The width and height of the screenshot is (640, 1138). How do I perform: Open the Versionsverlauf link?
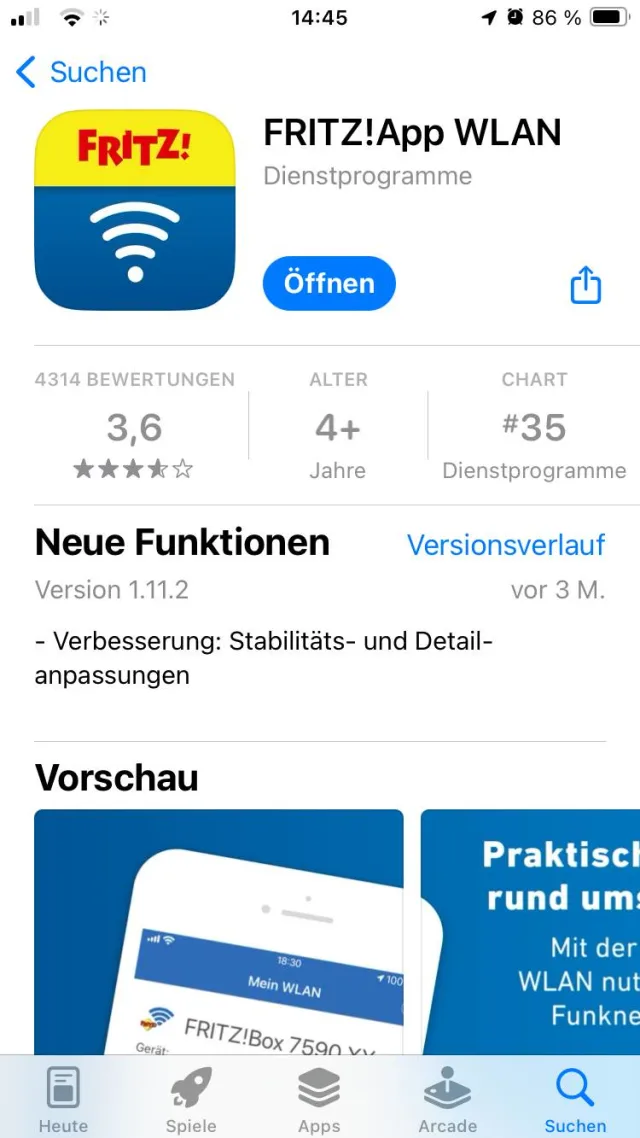(x=505, y=545)
